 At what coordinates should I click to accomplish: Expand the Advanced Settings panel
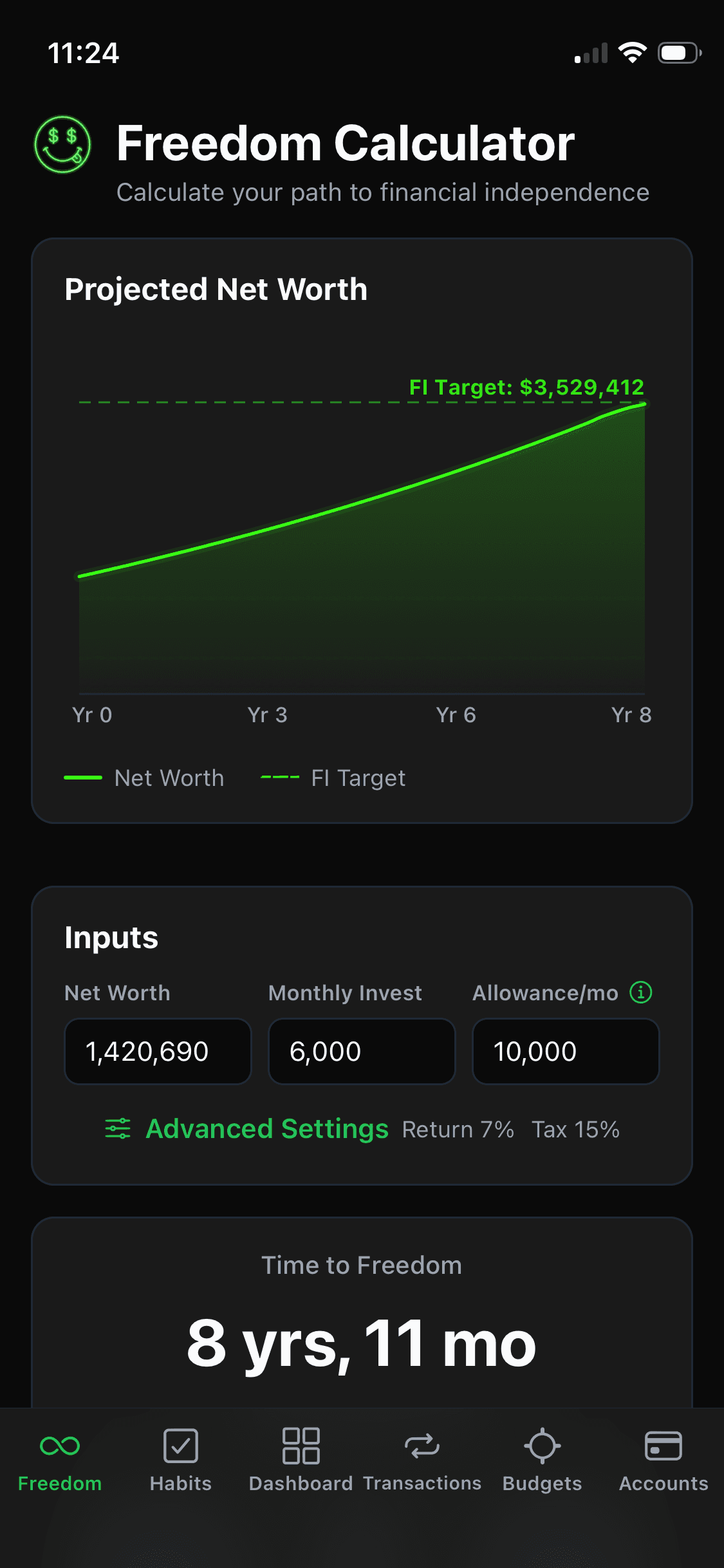point(267,1128)
